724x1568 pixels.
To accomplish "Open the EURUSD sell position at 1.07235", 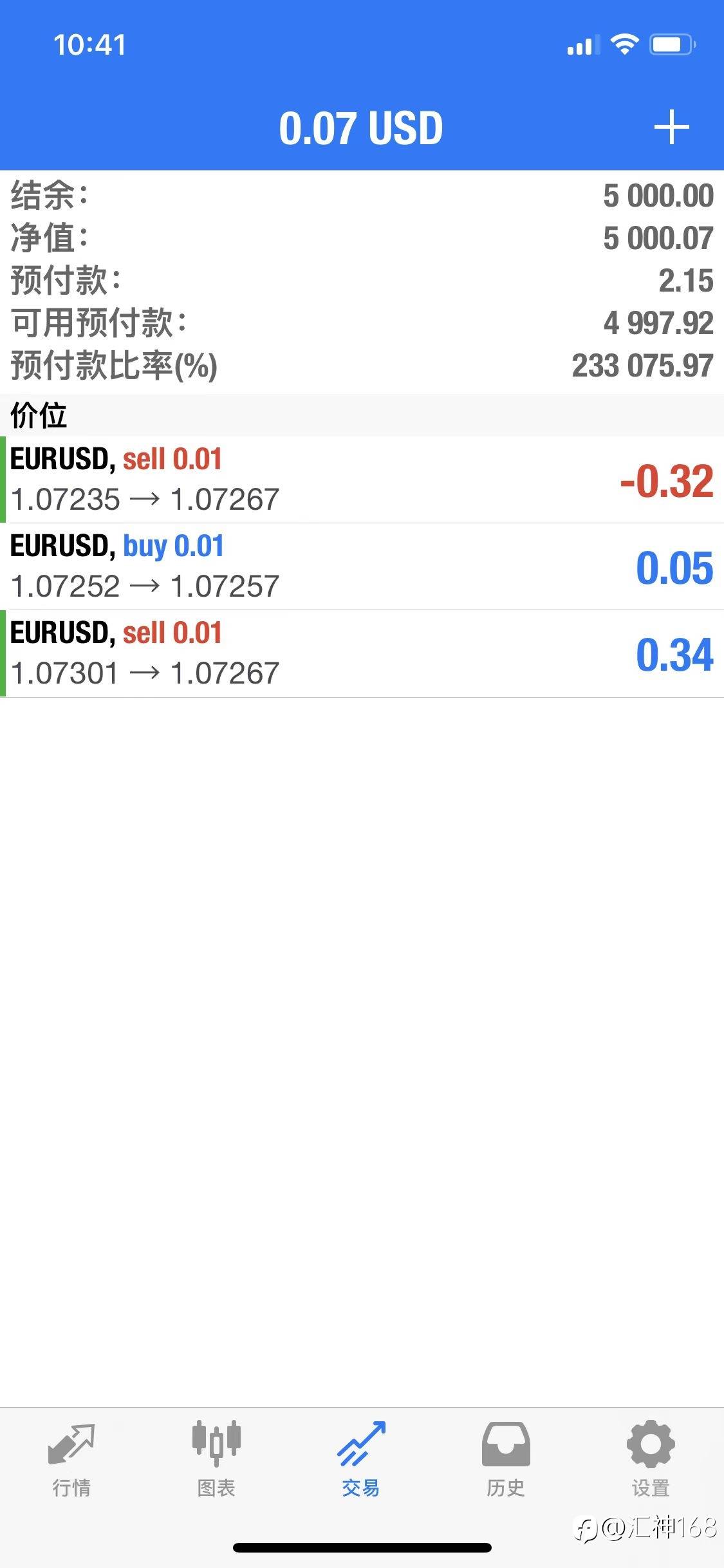I will pos(362,480).
